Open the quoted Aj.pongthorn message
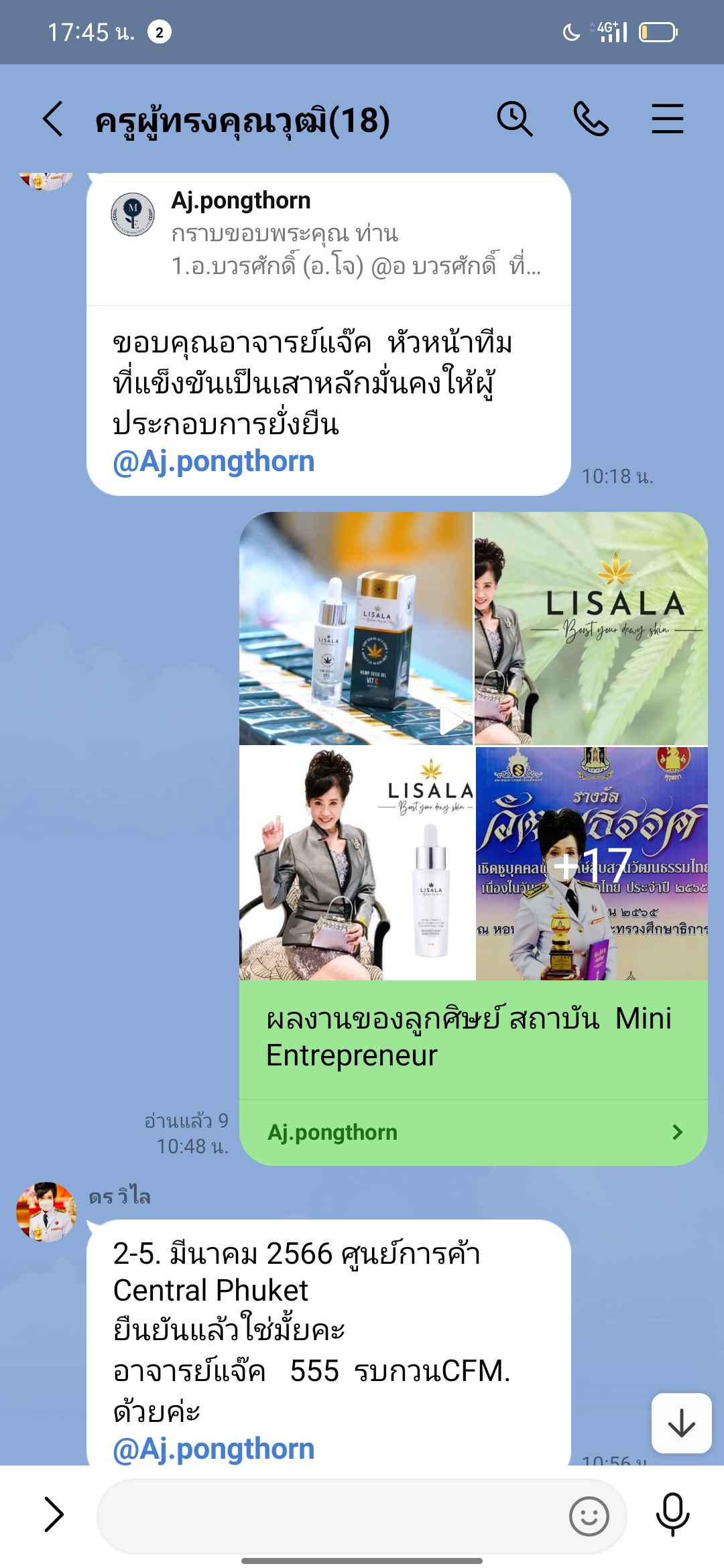 coord(328,239)
